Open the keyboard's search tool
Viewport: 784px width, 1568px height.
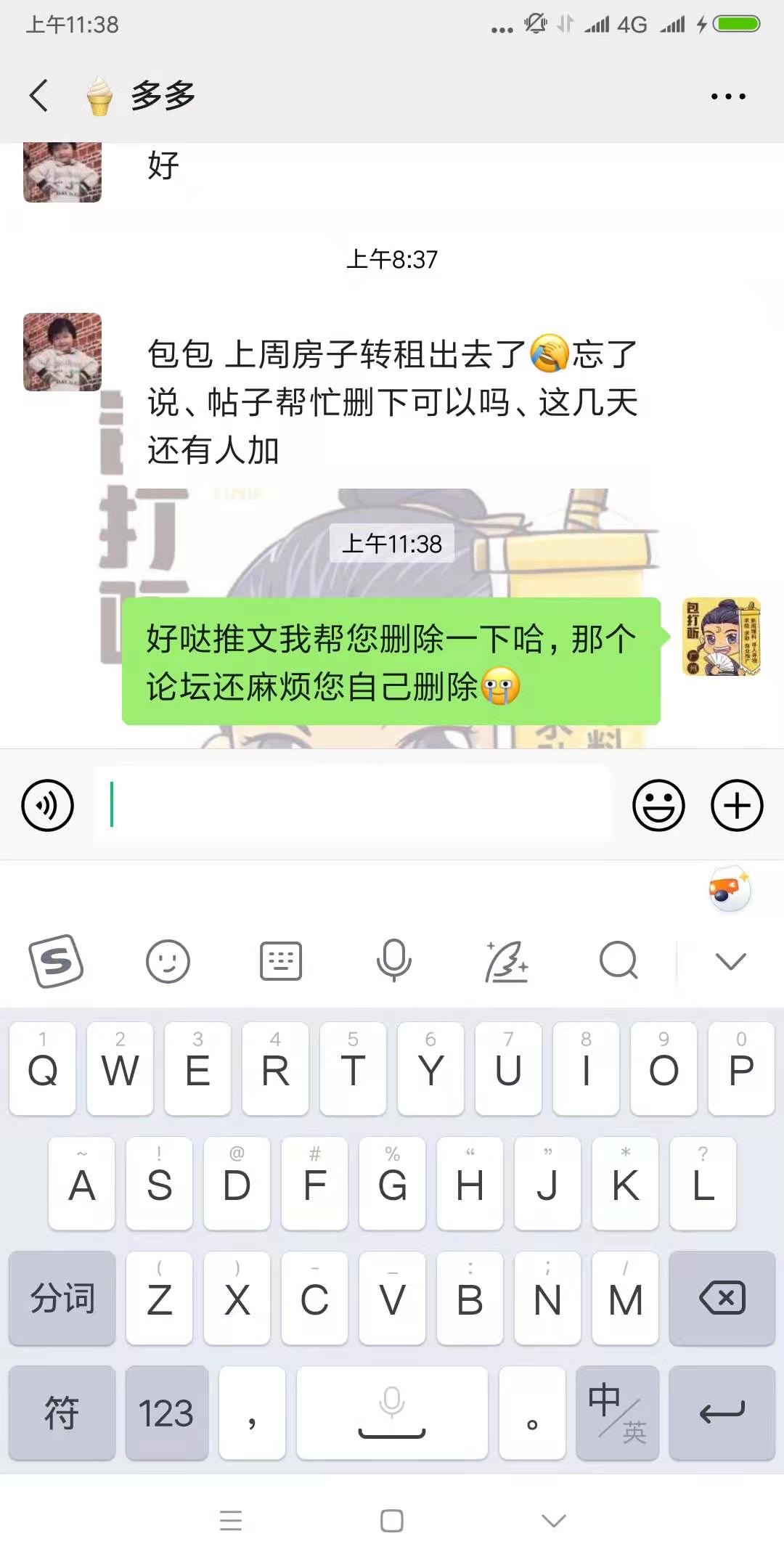(618, 961)
